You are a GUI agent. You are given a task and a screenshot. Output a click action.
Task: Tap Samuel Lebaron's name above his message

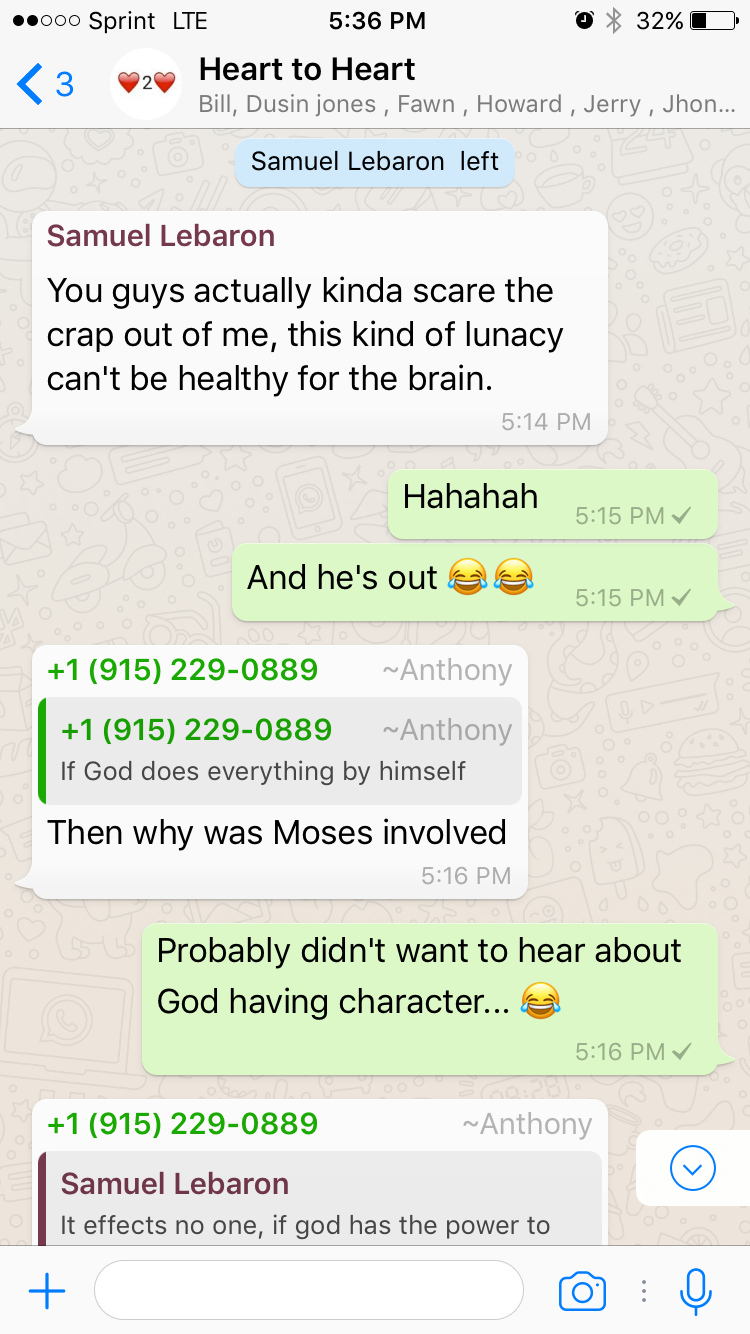pyautogui.click(x=161, y=236)
